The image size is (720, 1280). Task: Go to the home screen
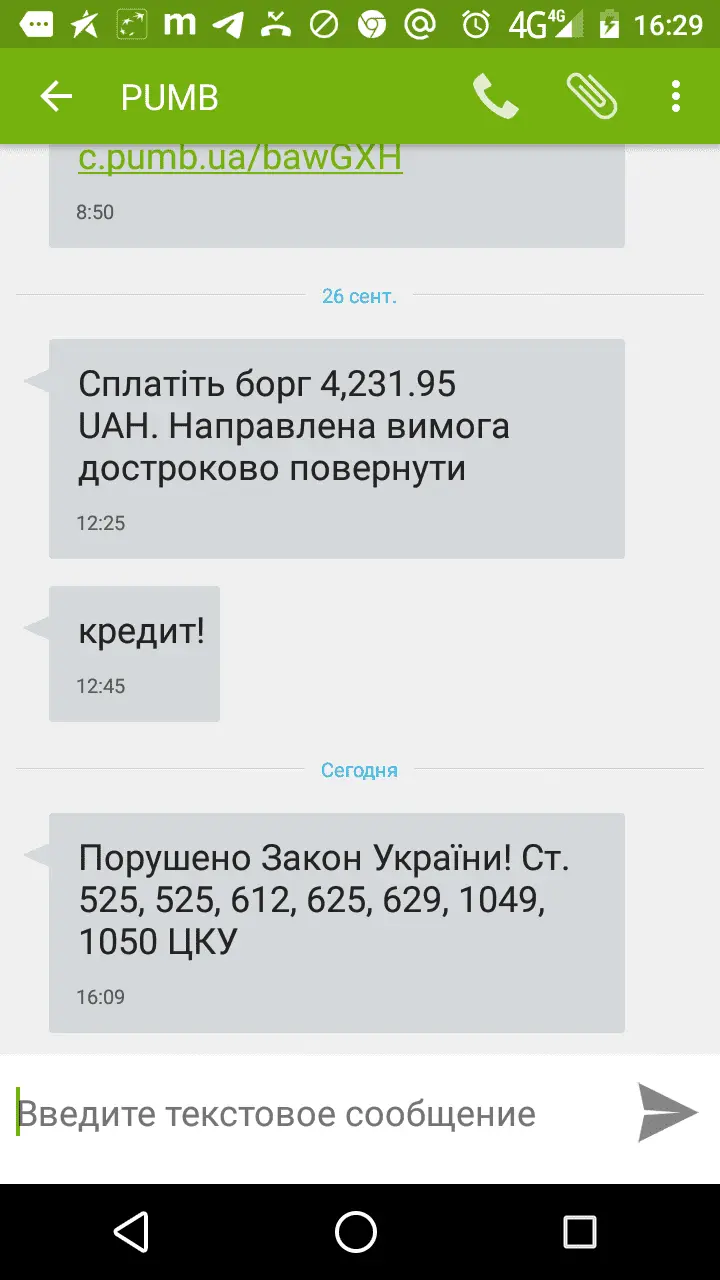356,1232
